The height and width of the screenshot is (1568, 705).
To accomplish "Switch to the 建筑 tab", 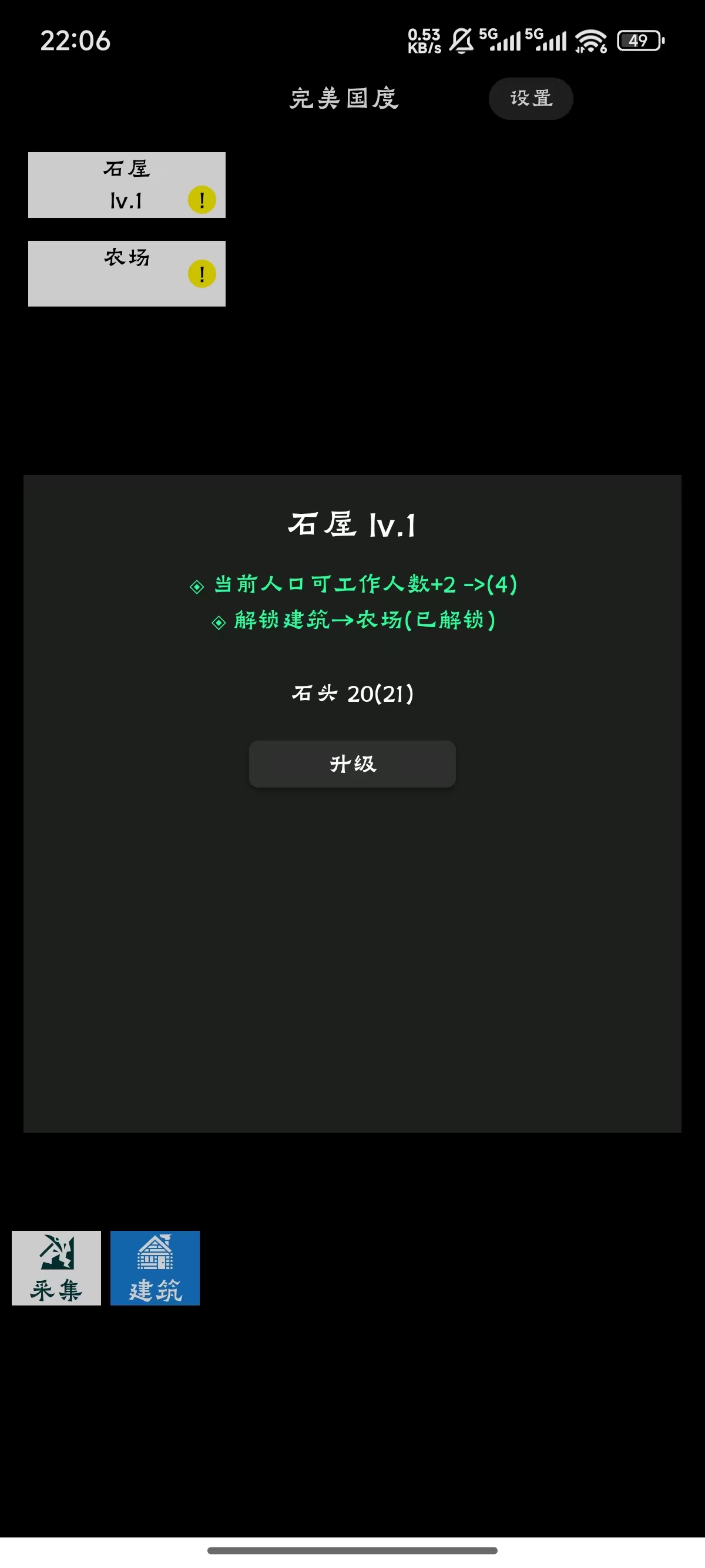I will click(x=155, y=1268).
